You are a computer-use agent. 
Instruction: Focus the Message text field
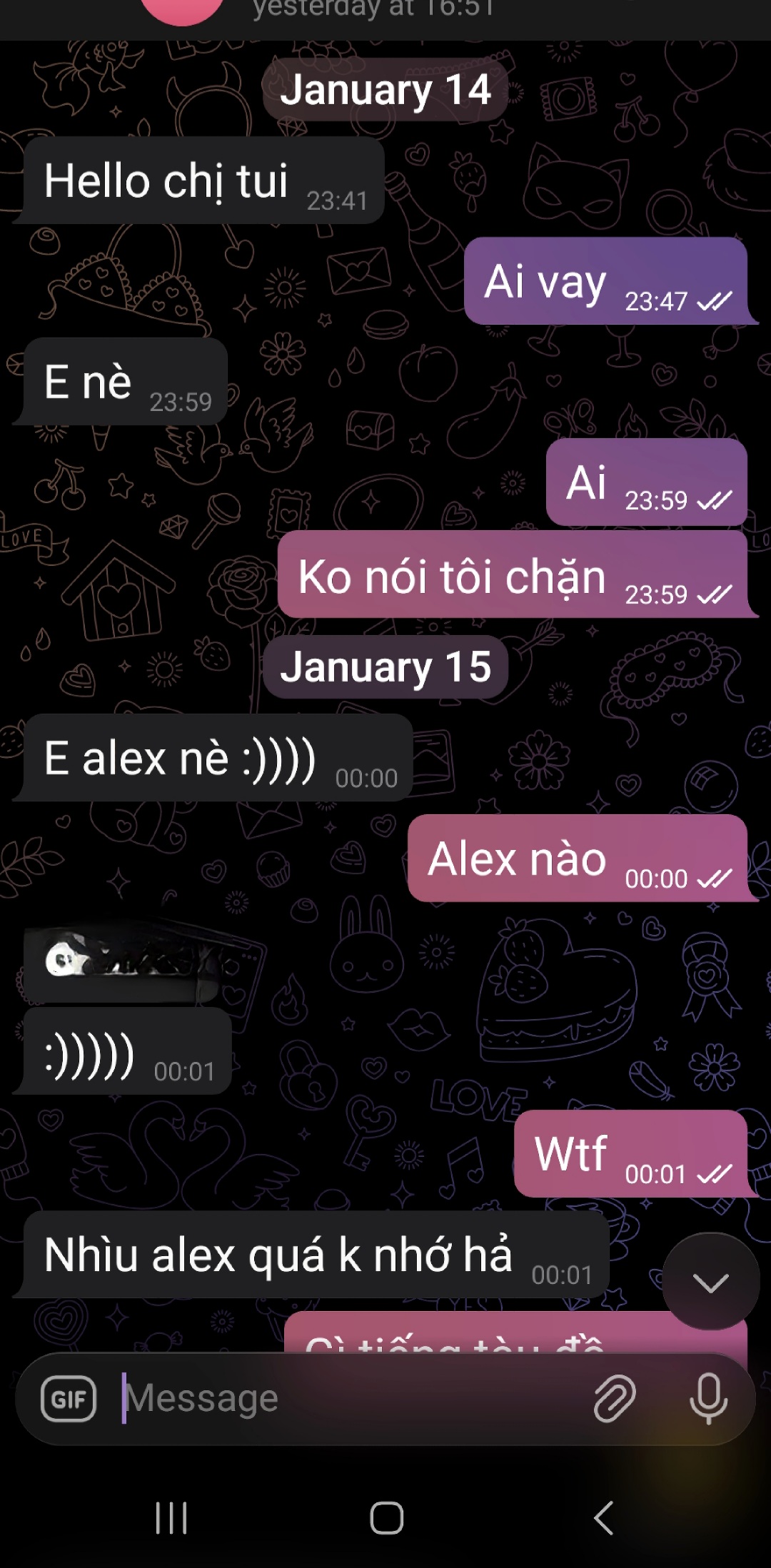[x=350, y=1398]
